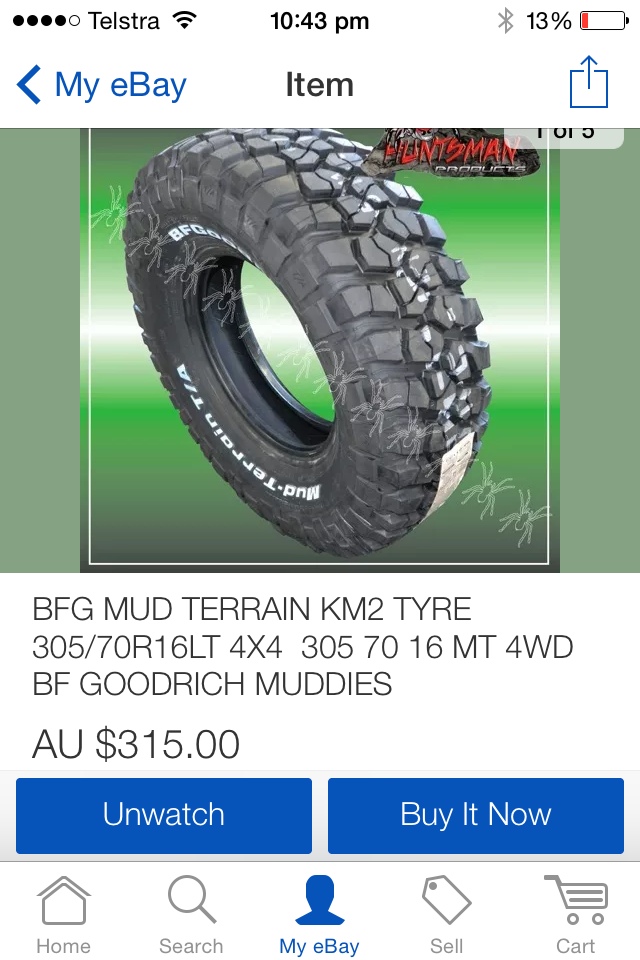Screen dimensions: 640x960
Task: Go to the Sell tab
Action: click(x=447, y=914)
